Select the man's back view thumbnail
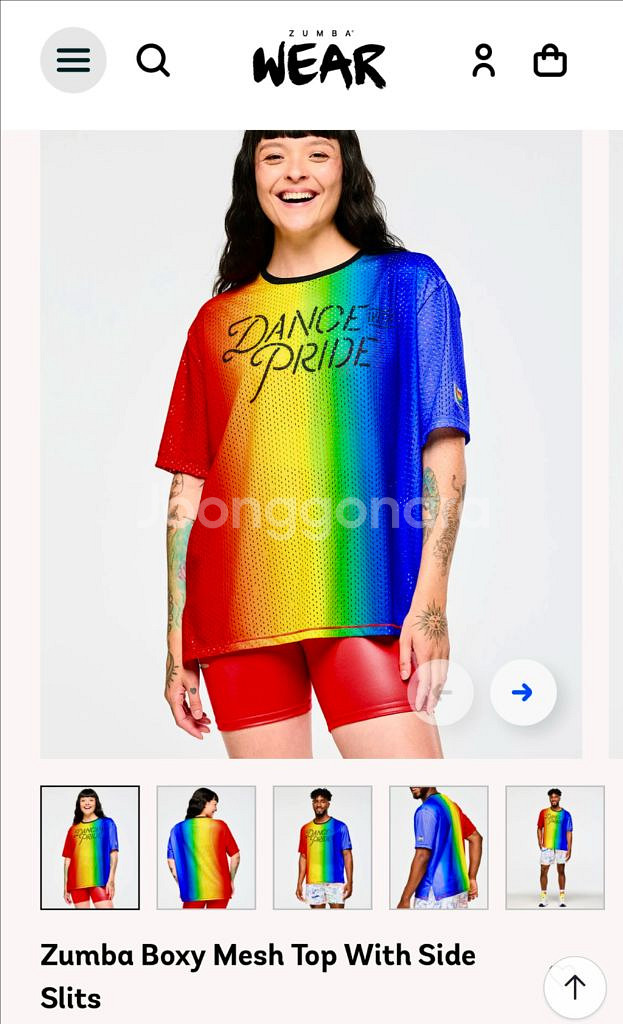Screen dimensions: 623x1024 click(x=438, y=847)
